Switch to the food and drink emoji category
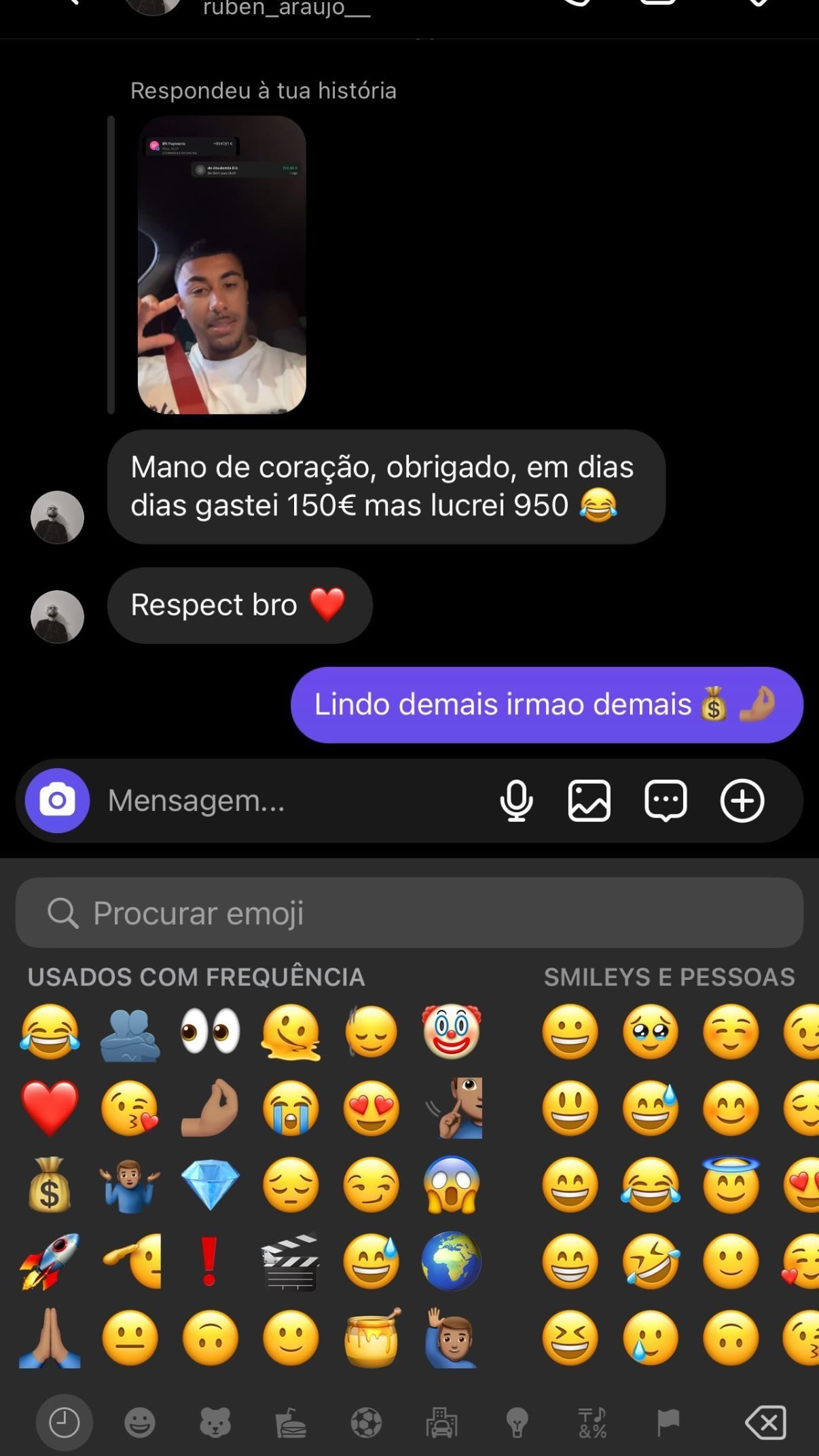 pyautogui.click(x=291, y=1422)
